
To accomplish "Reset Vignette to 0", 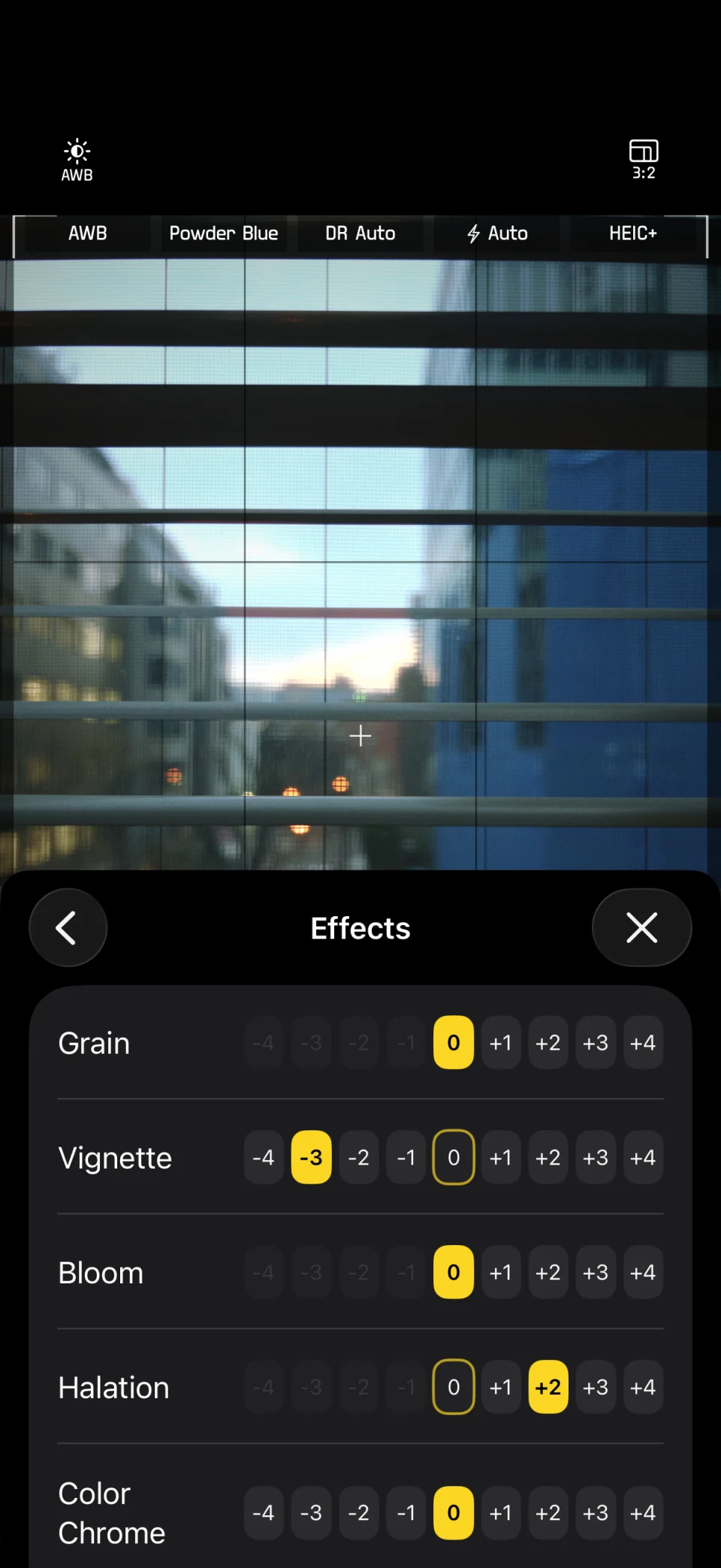I will pos(454,1157).
